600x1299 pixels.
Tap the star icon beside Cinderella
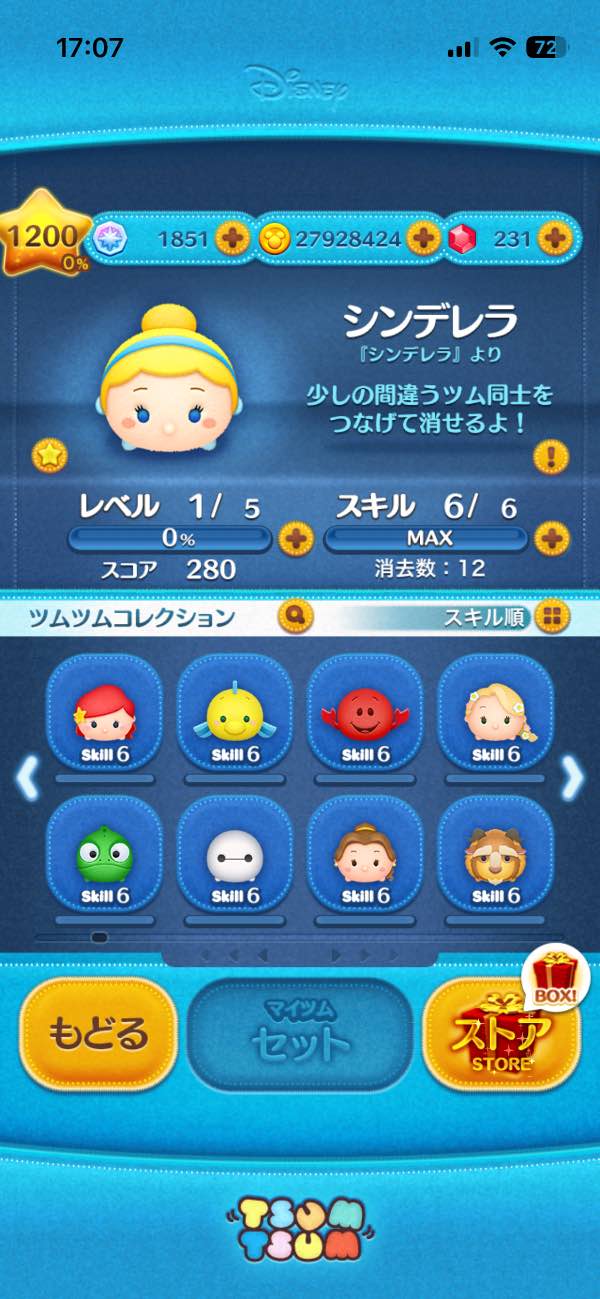49,455
